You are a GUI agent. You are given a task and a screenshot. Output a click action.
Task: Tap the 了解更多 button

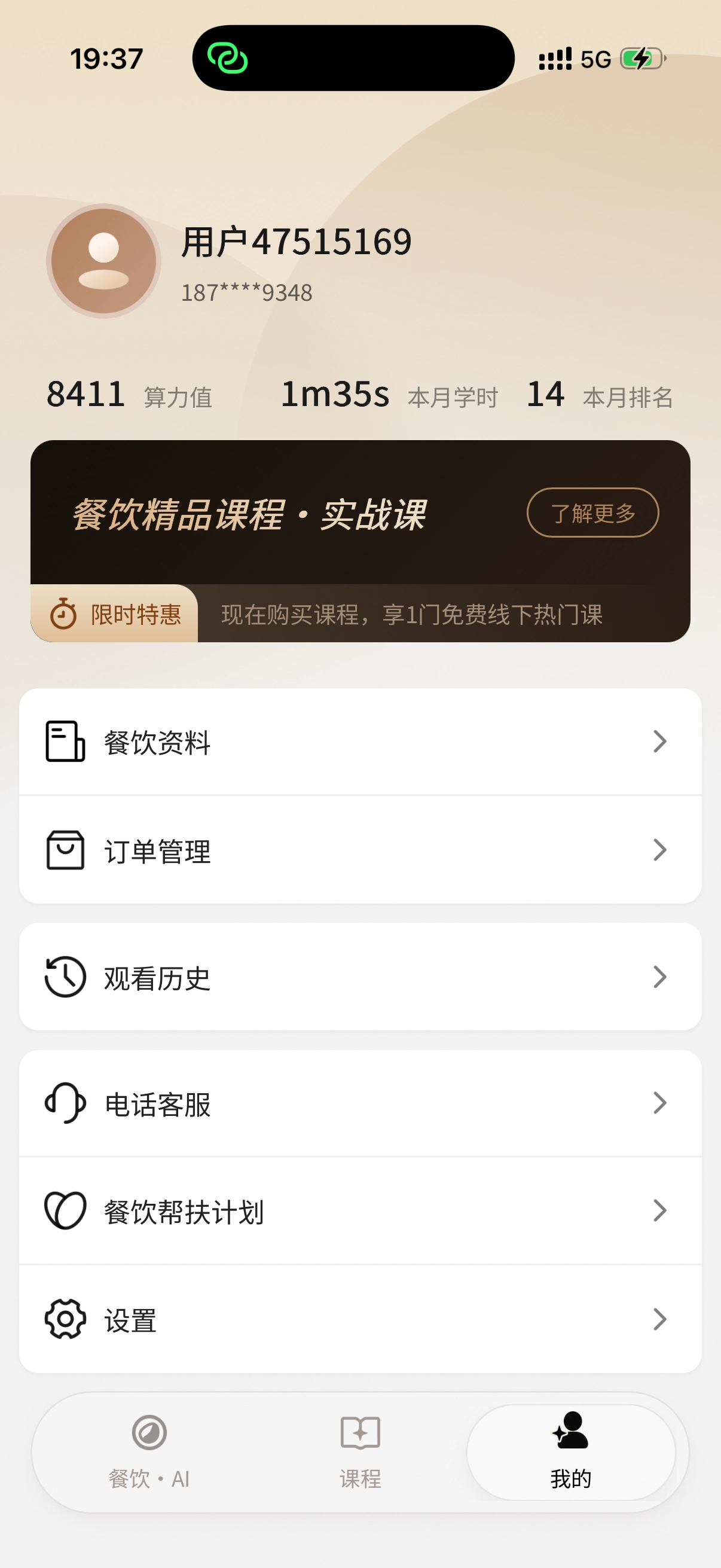[x=592, y=513]
